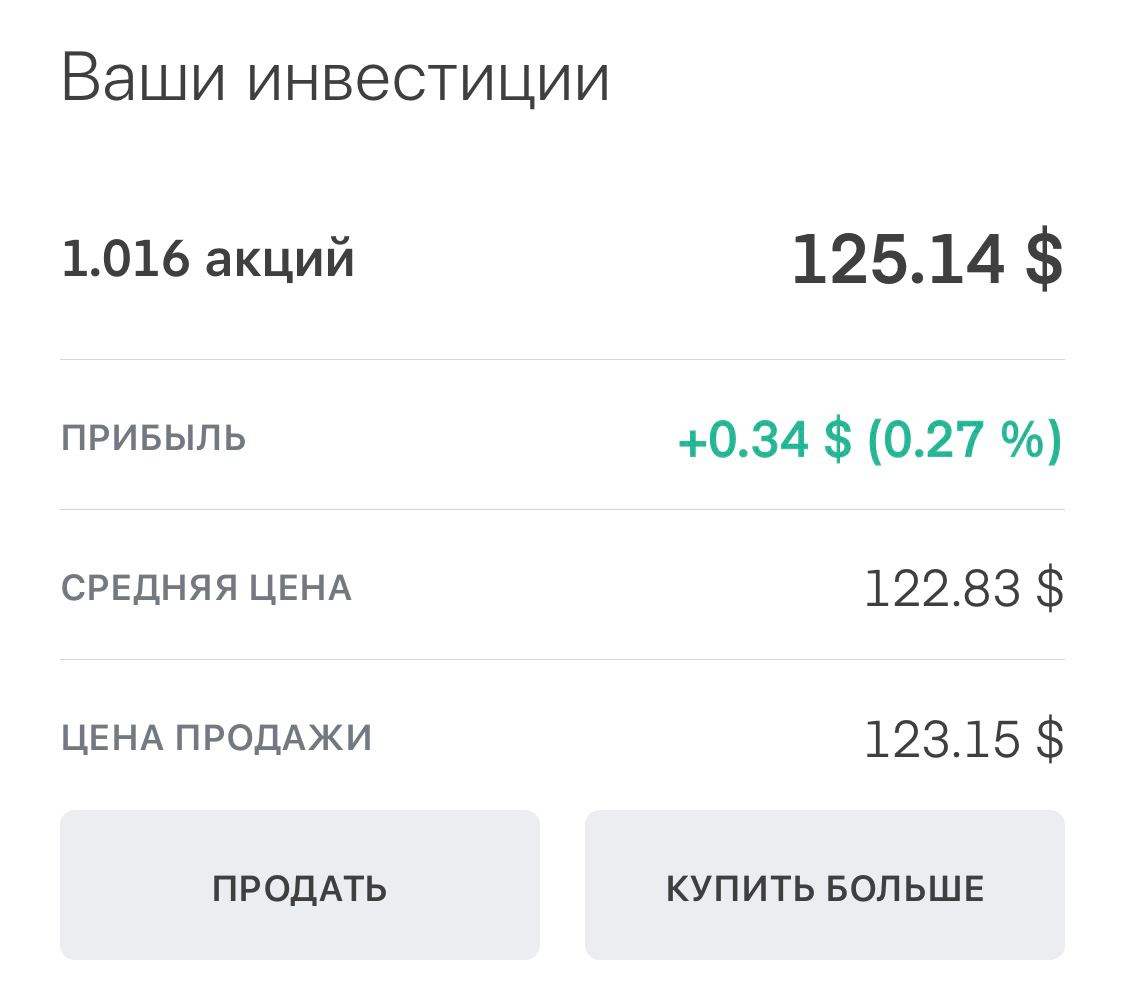Tap the ПРОДАТЬ button to sell shares
1125x996 pixels.
(x=299, y=886)
